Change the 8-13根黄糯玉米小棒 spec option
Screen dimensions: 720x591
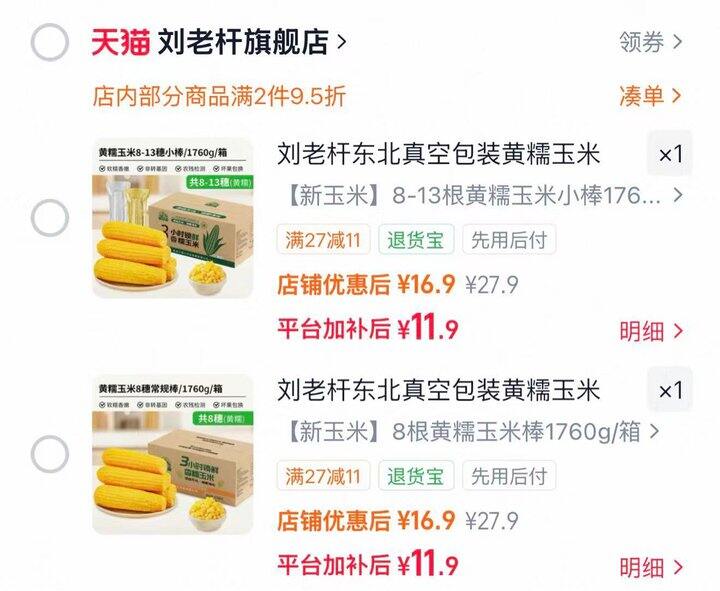click(480, 194)
